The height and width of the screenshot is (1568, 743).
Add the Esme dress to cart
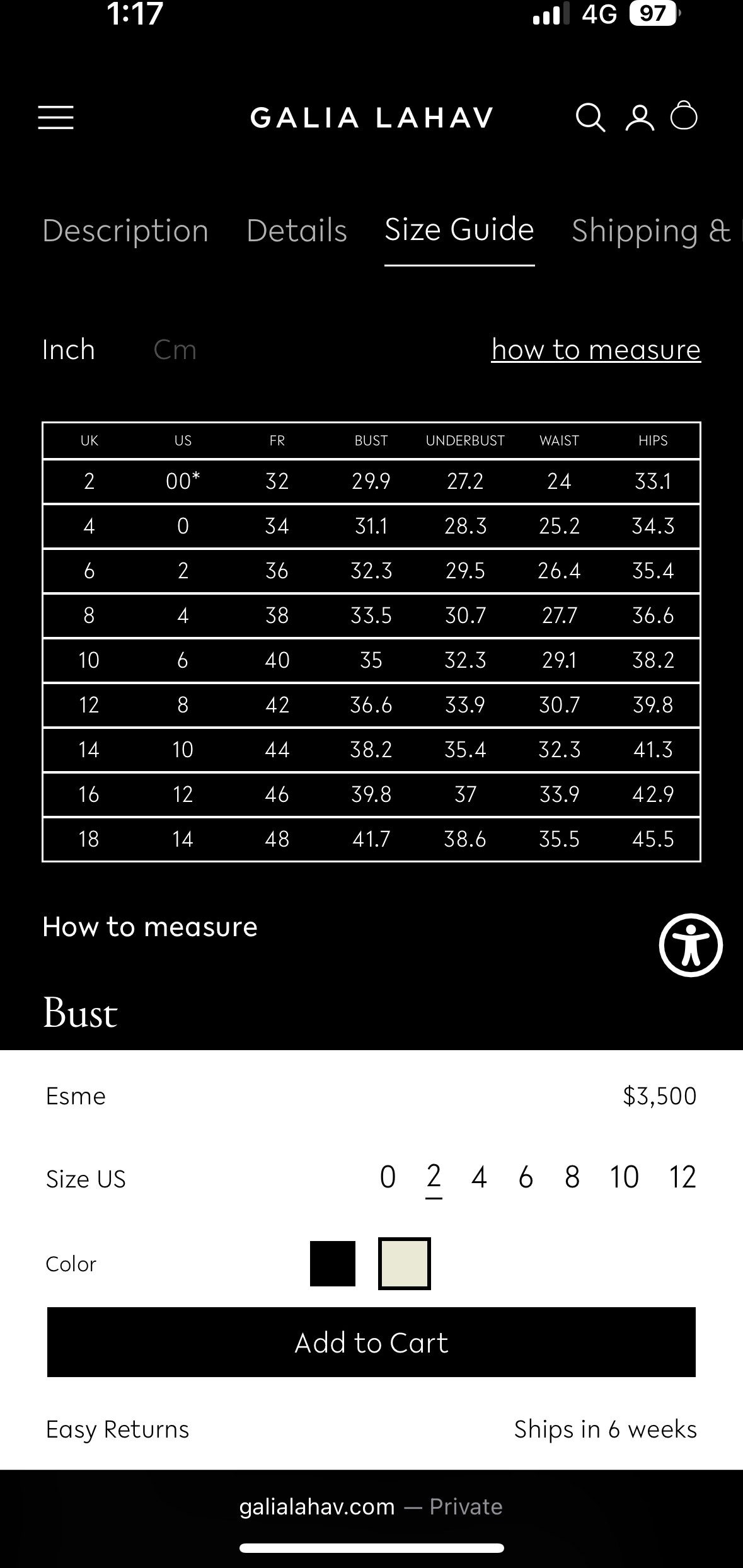coord(371,1342)
